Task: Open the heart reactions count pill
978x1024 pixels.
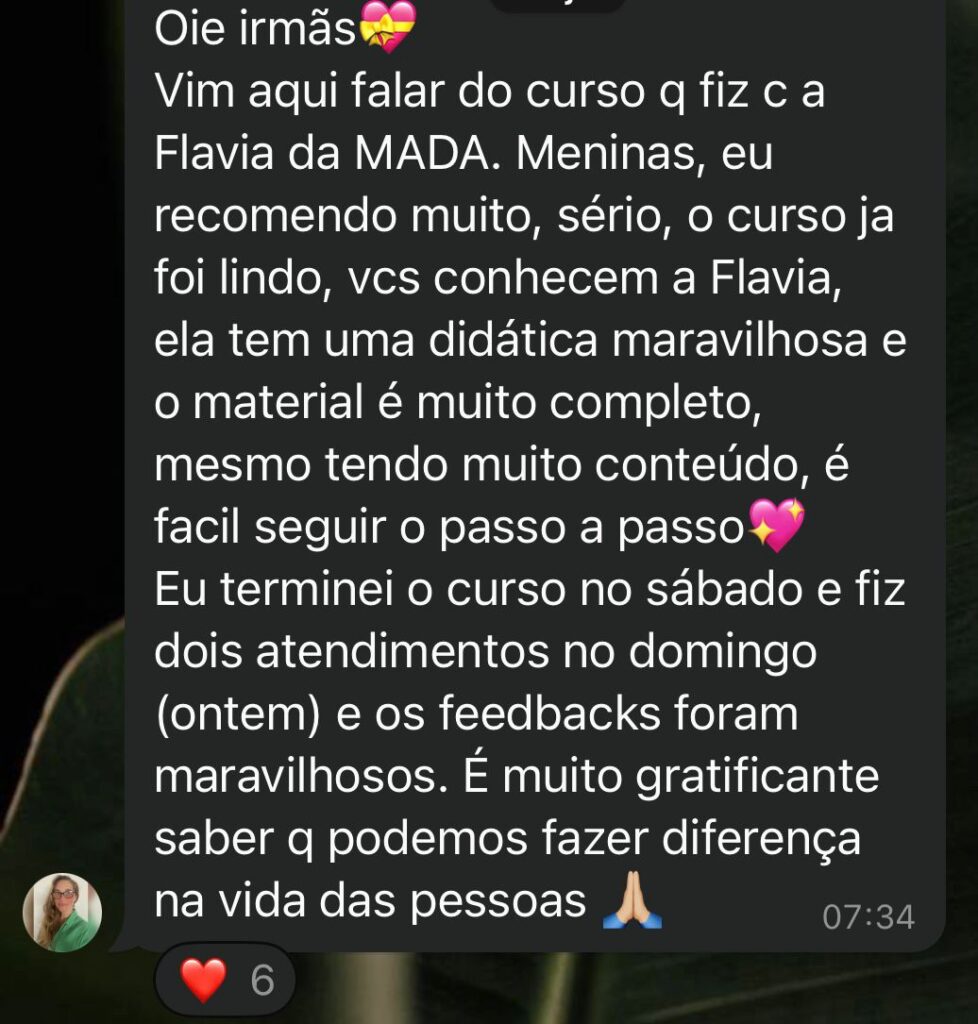Action: tap(226, 980)
